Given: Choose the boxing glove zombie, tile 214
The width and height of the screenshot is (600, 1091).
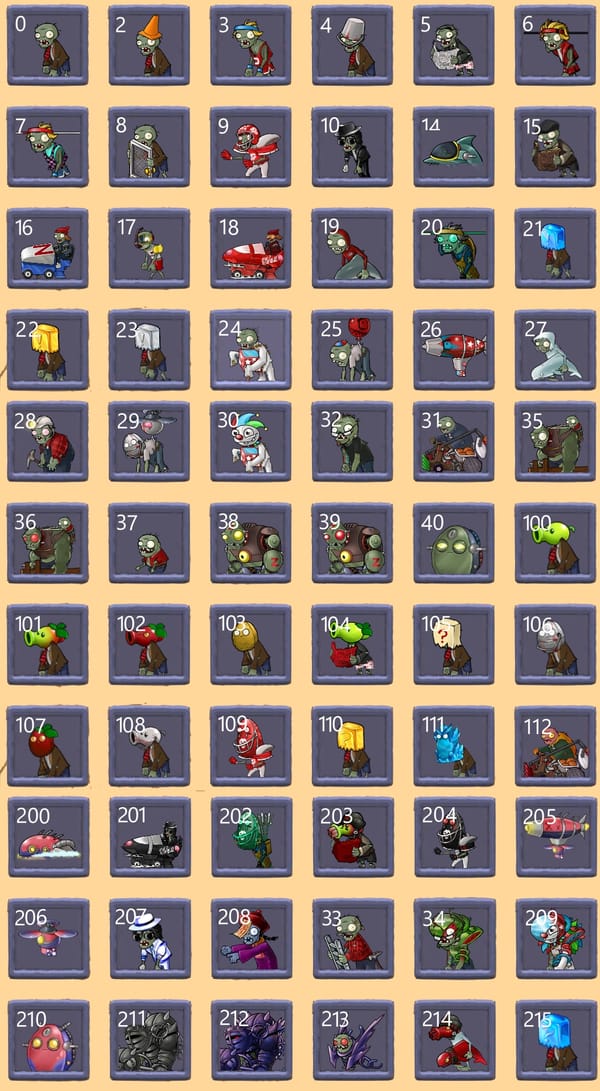Looking at the screenshot, I should click(x=453, y=1041).
